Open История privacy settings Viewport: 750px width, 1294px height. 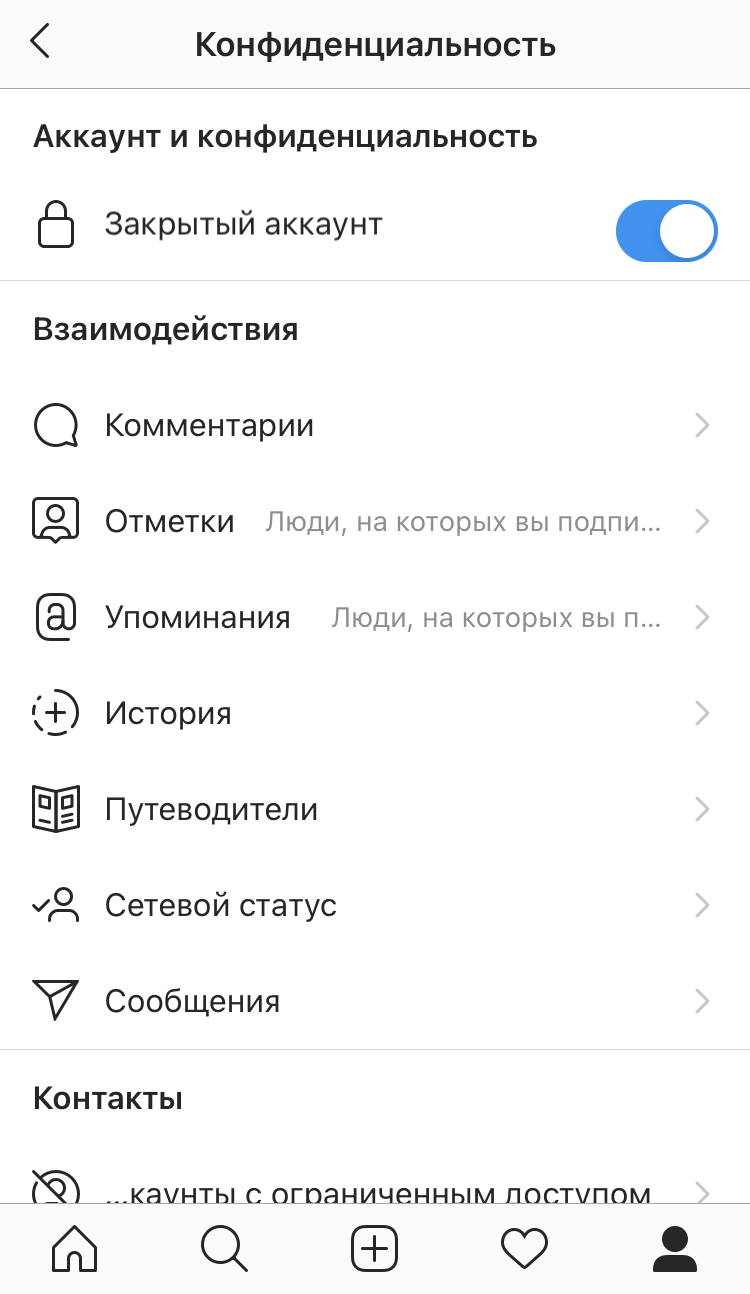click(x=374, y=714)
